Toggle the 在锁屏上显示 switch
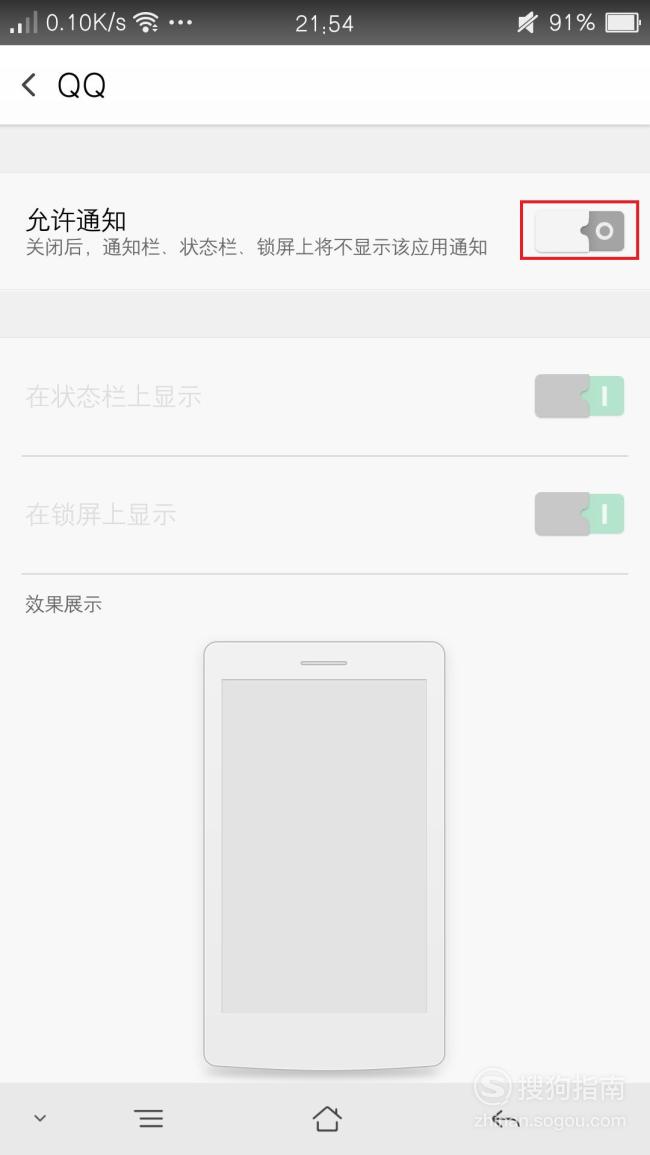 579,514
